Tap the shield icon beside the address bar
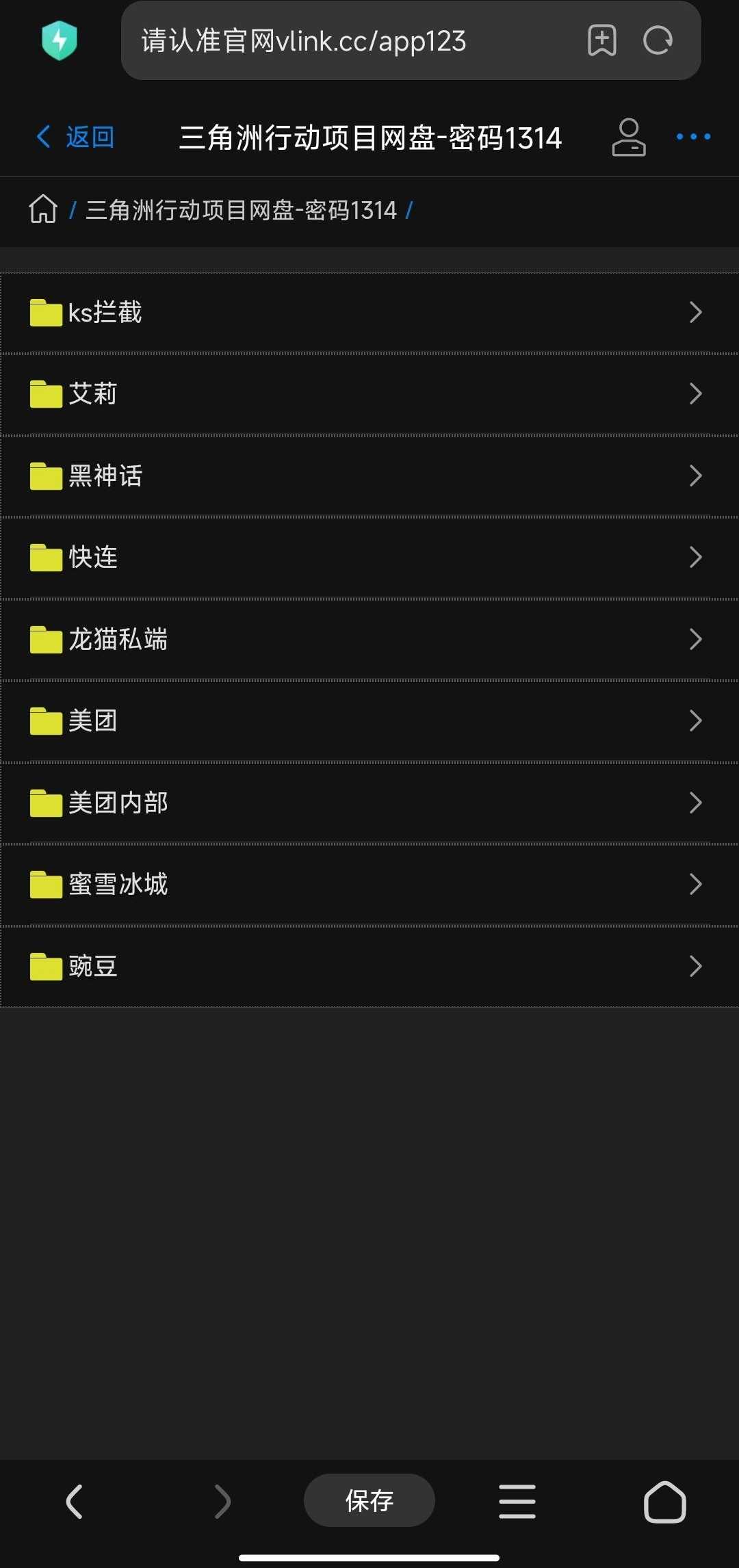The width and height of the screenshot is (739, 1568). click(60, 40)
